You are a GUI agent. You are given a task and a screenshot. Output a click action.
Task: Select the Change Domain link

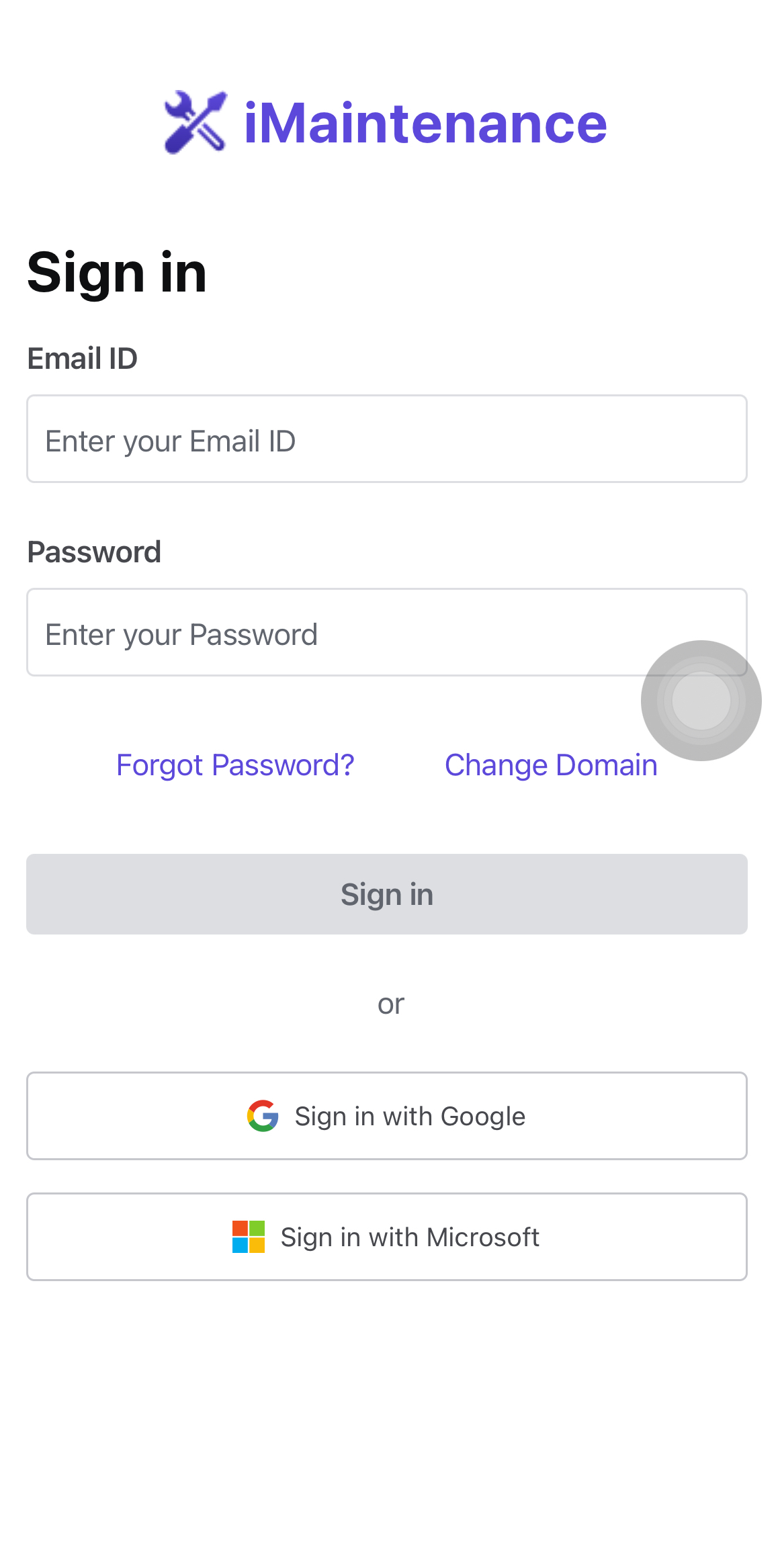[x=551, y=765]
